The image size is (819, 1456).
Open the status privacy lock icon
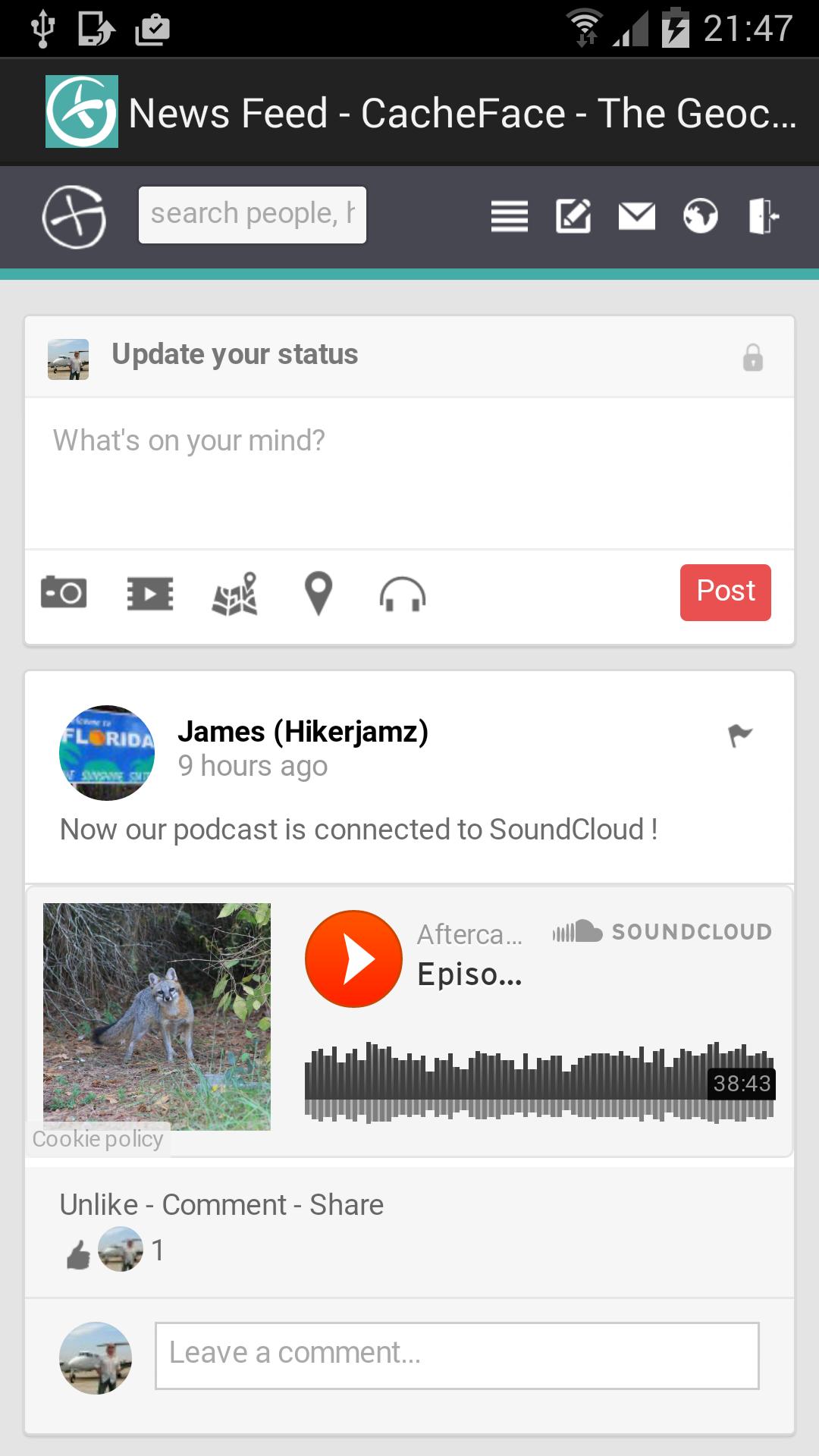coord(752,357)
